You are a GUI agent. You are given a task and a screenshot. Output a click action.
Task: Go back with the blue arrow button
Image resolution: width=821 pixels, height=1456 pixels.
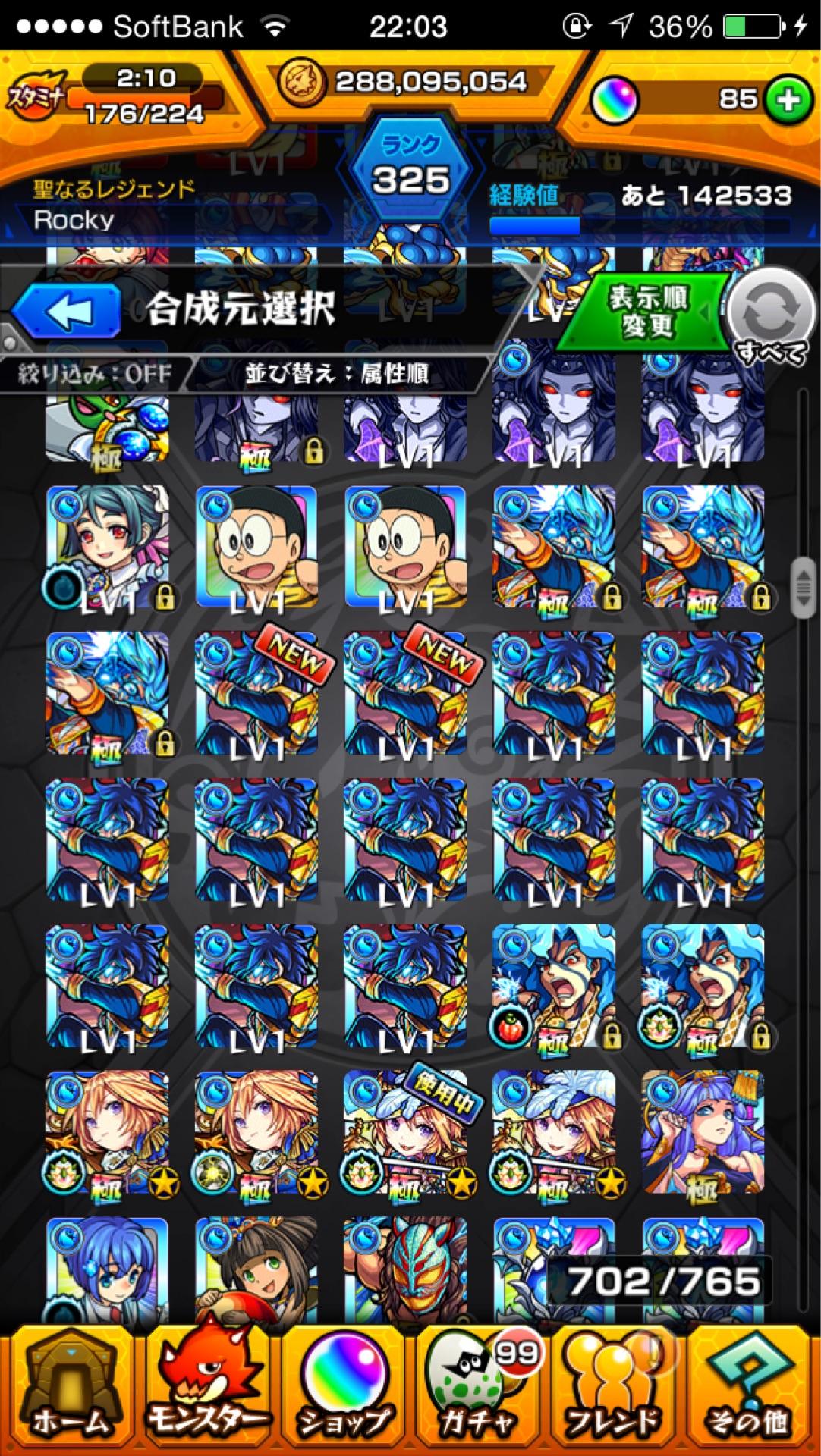(67, 311)
